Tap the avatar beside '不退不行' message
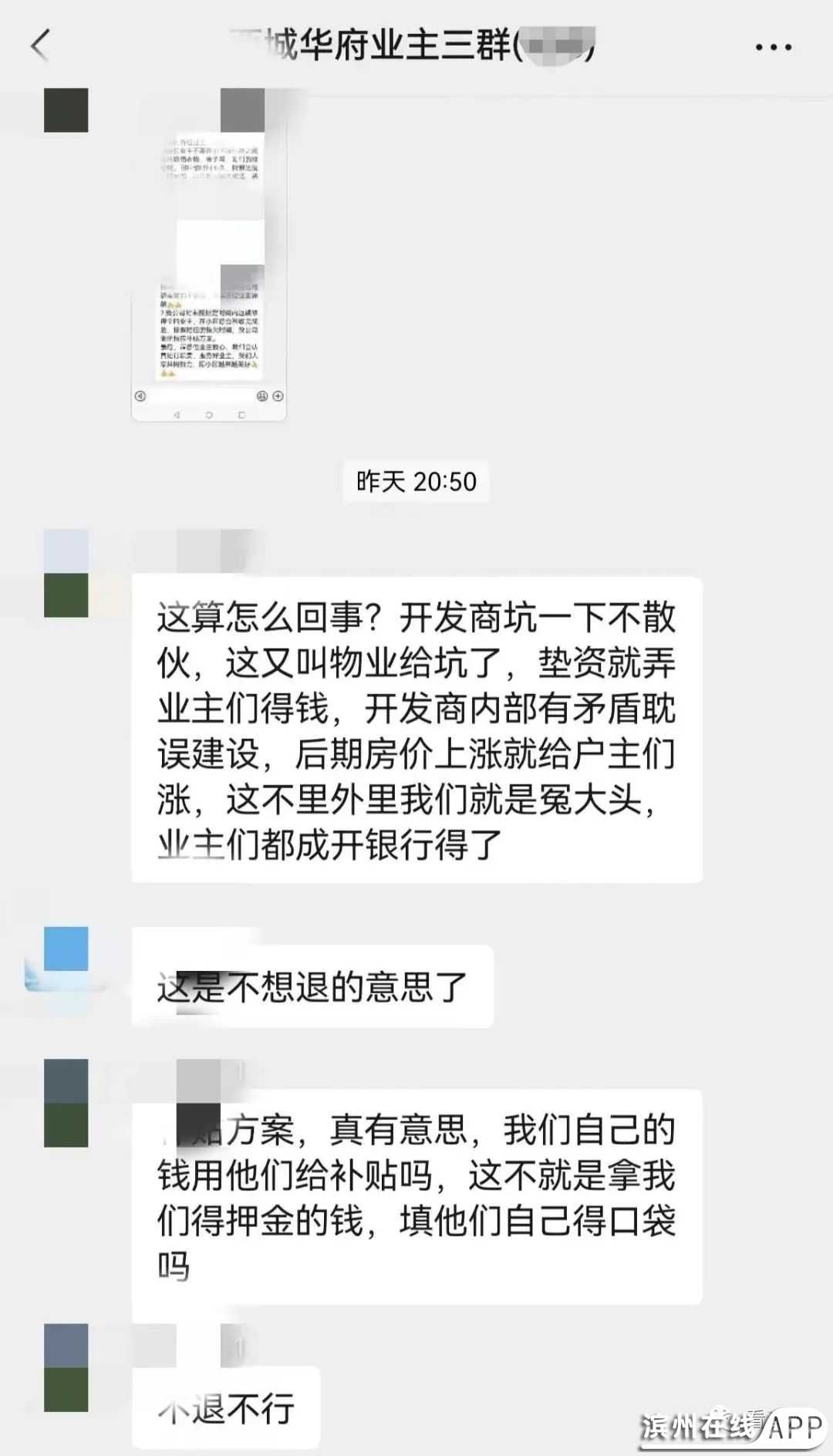The image size is (833, 1456). pos(66,1367)
